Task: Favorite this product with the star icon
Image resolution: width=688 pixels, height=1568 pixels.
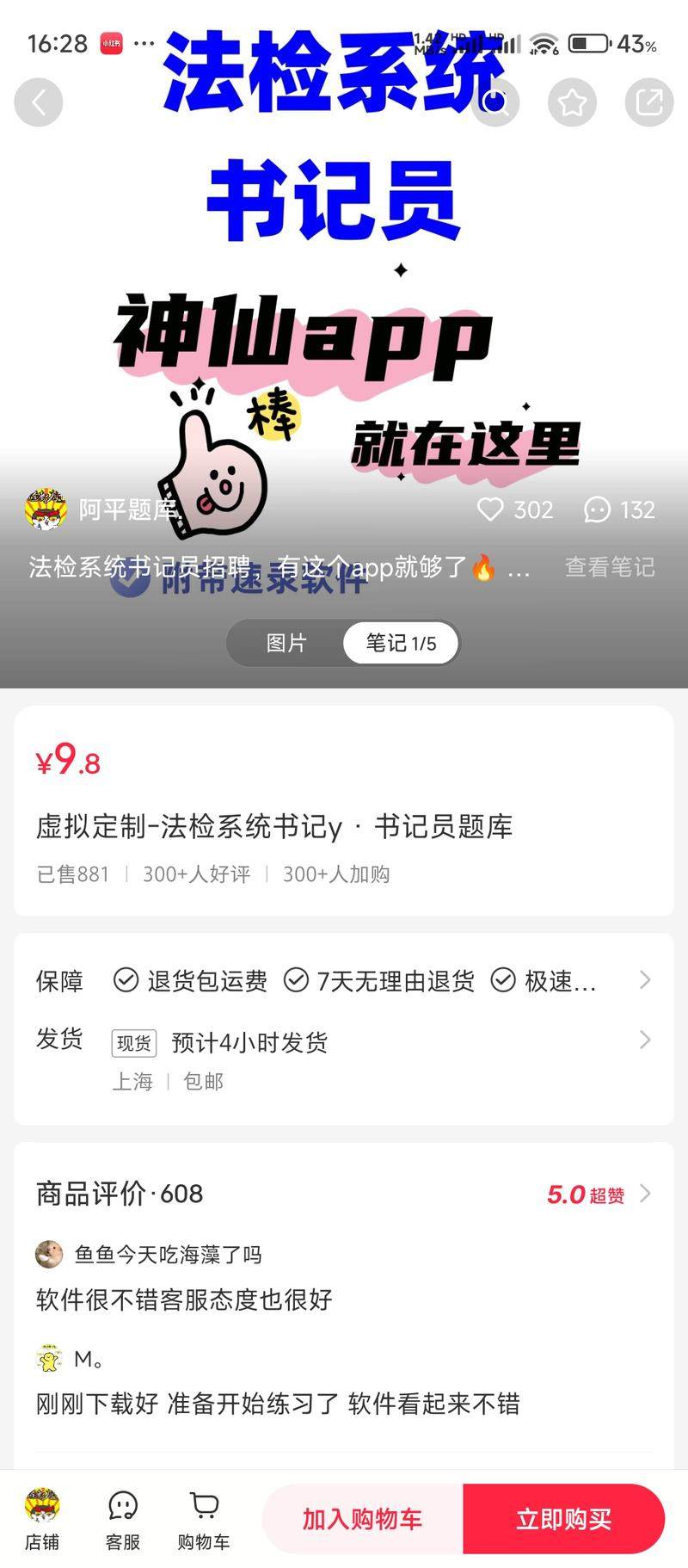Action: [572, 102]
